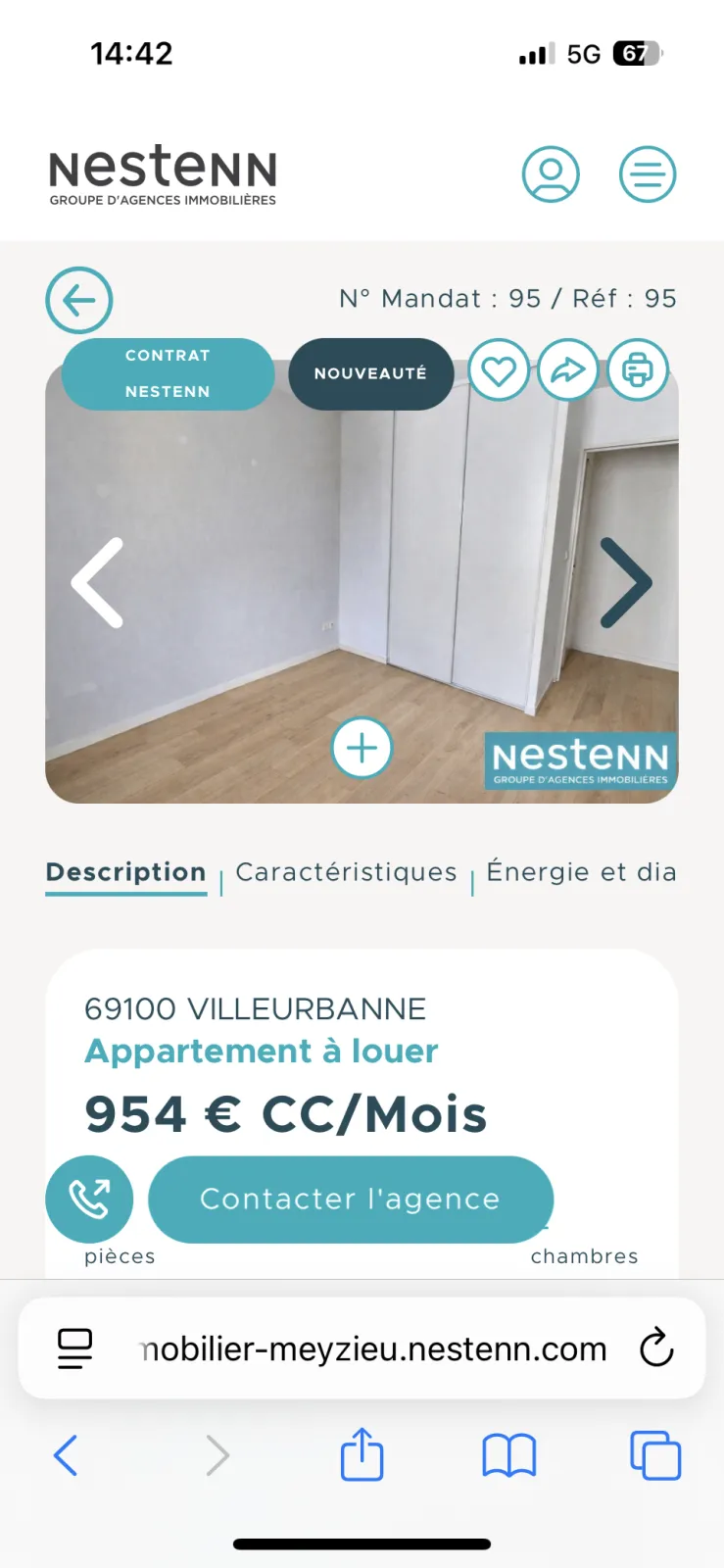Open Reader view options in address bar
Screen dimensions: 724x1568
[x=73, y=1347]
